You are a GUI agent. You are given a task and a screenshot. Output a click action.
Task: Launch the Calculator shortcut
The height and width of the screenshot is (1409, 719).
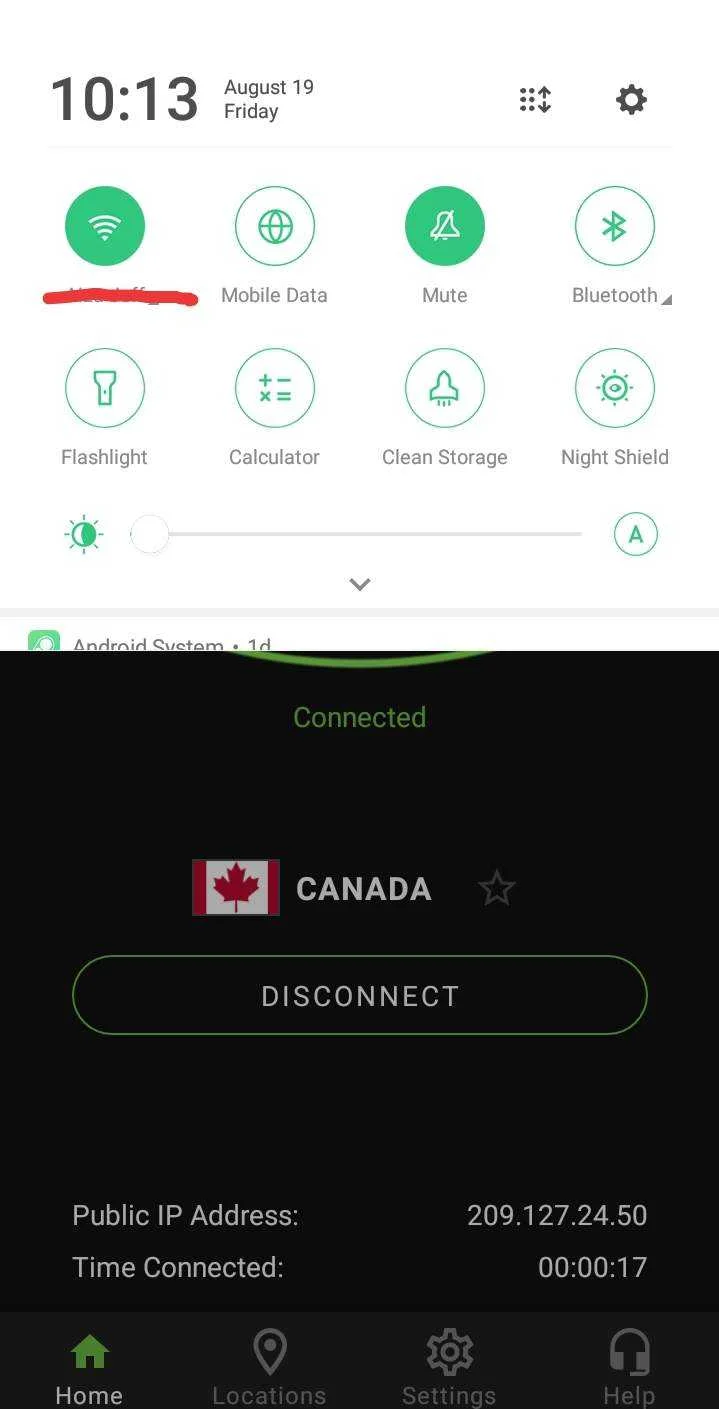[275, 388]
